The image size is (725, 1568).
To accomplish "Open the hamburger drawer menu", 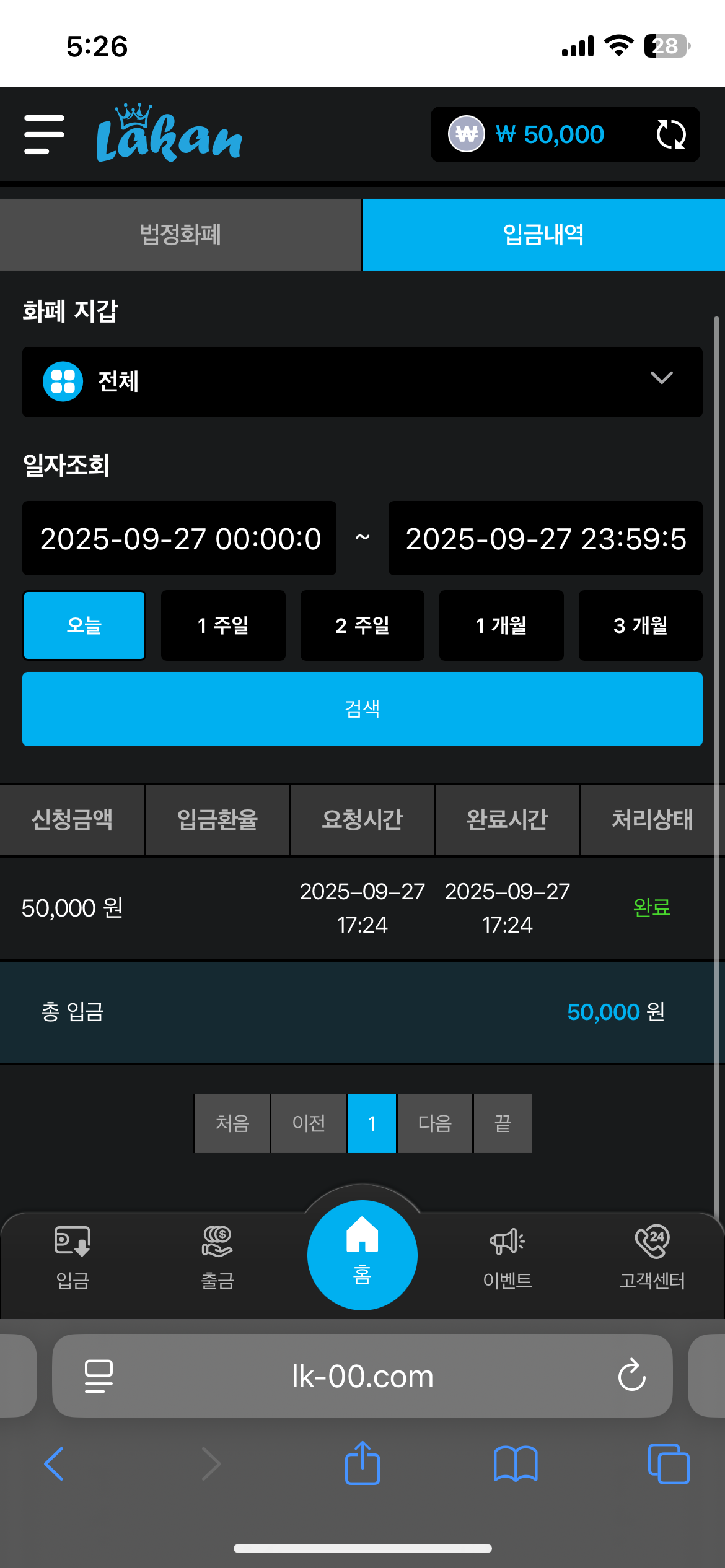I will pyautogui.click(x=44, y=134).
